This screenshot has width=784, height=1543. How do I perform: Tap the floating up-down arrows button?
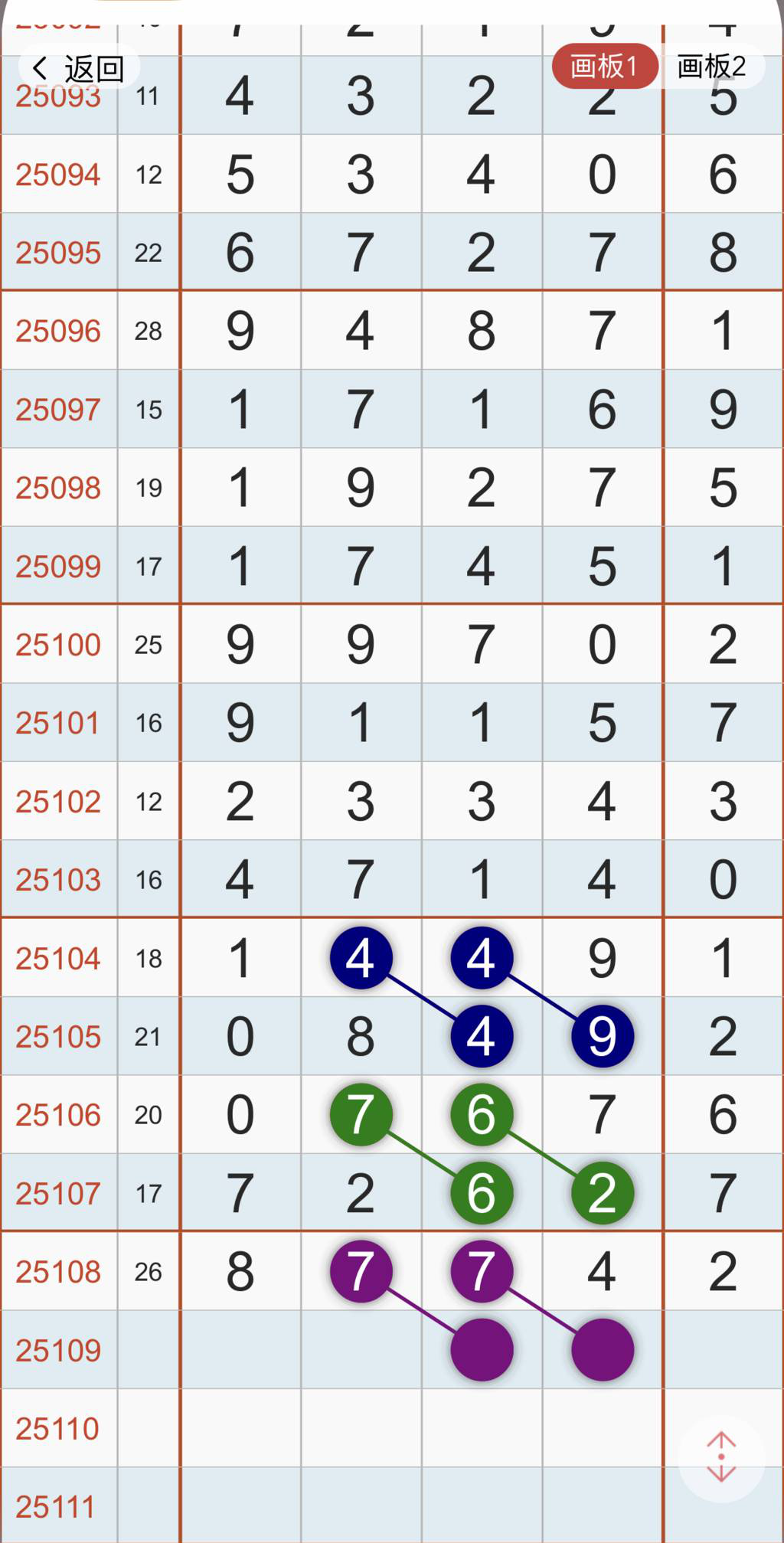[721, 1457]
